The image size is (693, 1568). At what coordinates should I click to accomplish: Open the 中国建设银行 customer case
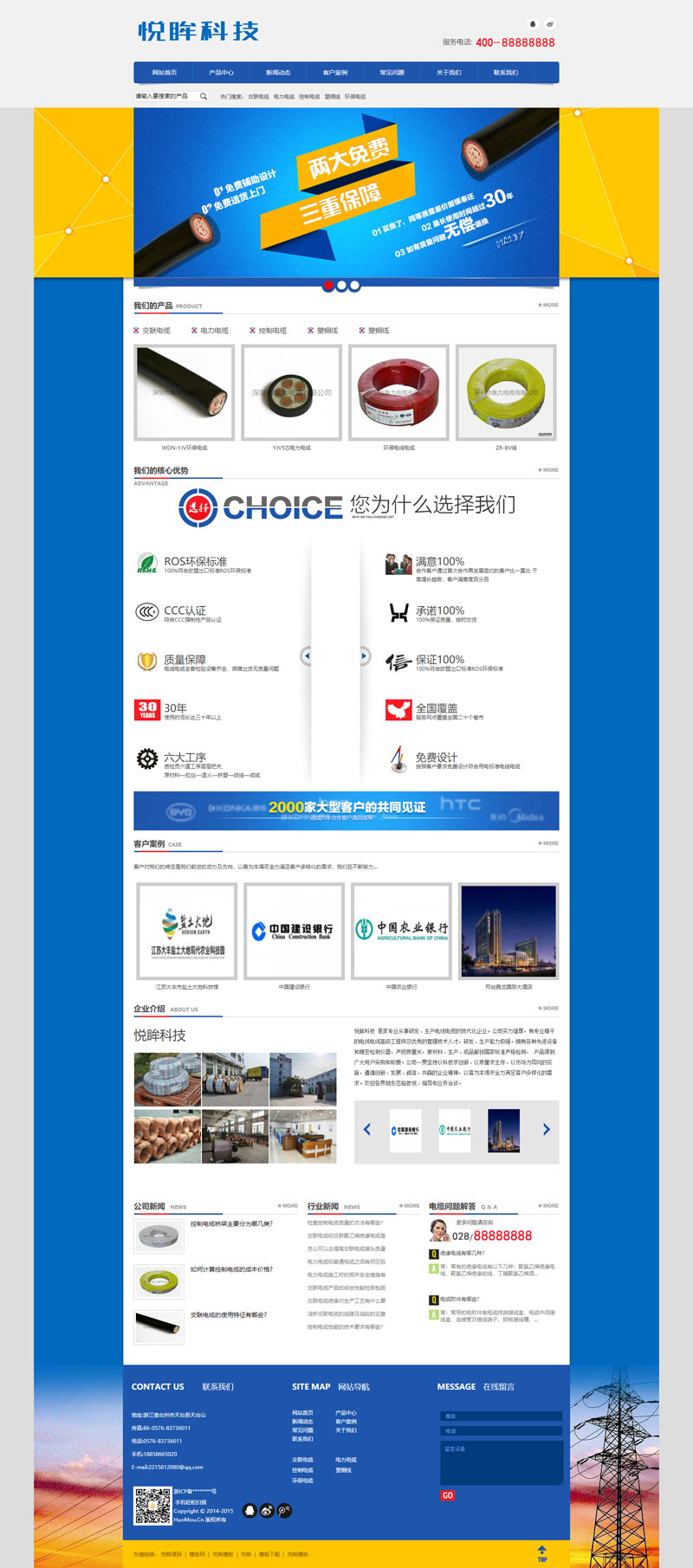coord(294,932)
